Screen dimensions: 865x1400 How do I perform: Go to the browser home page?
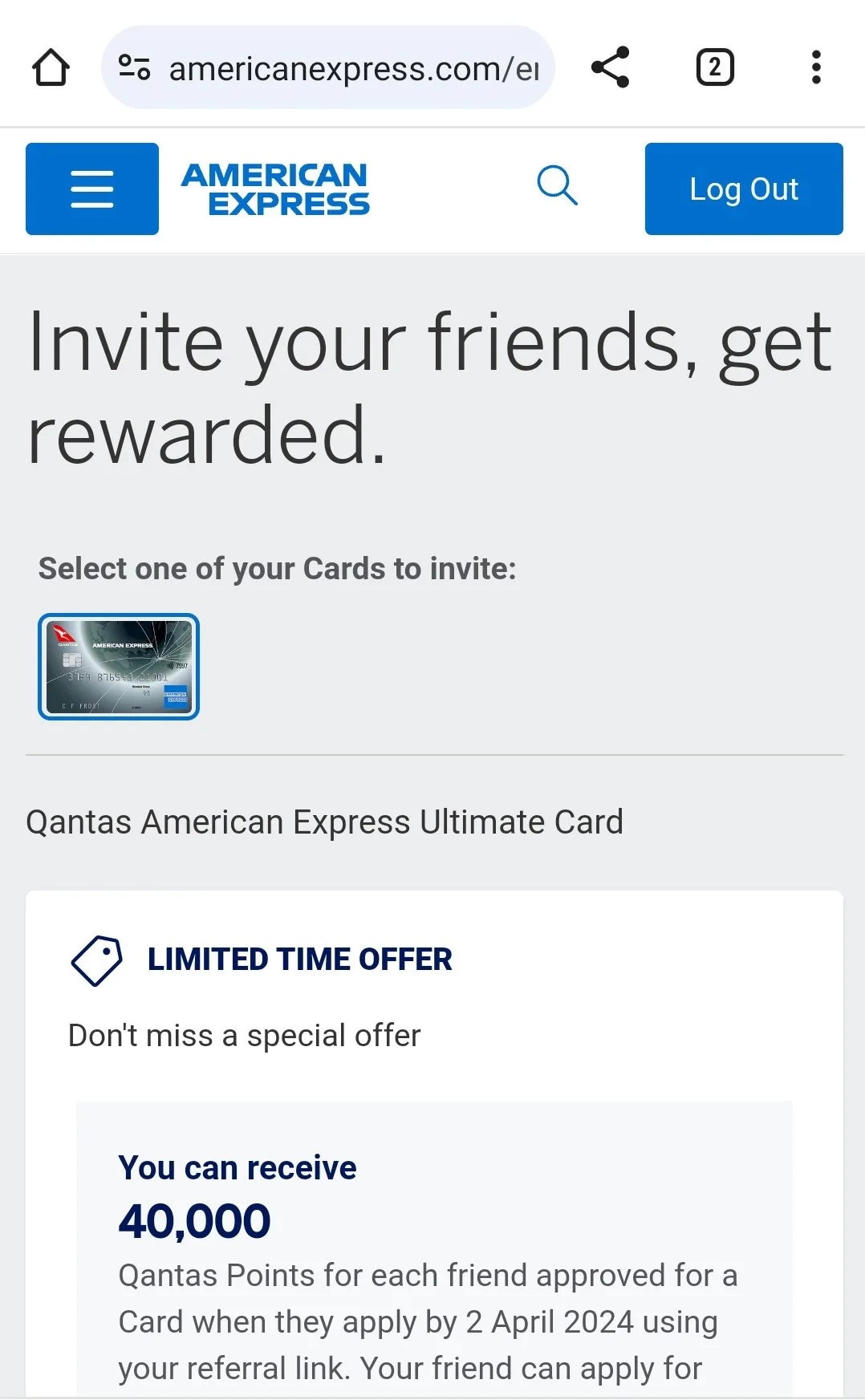pyautogui.click(x=51, y=67)
